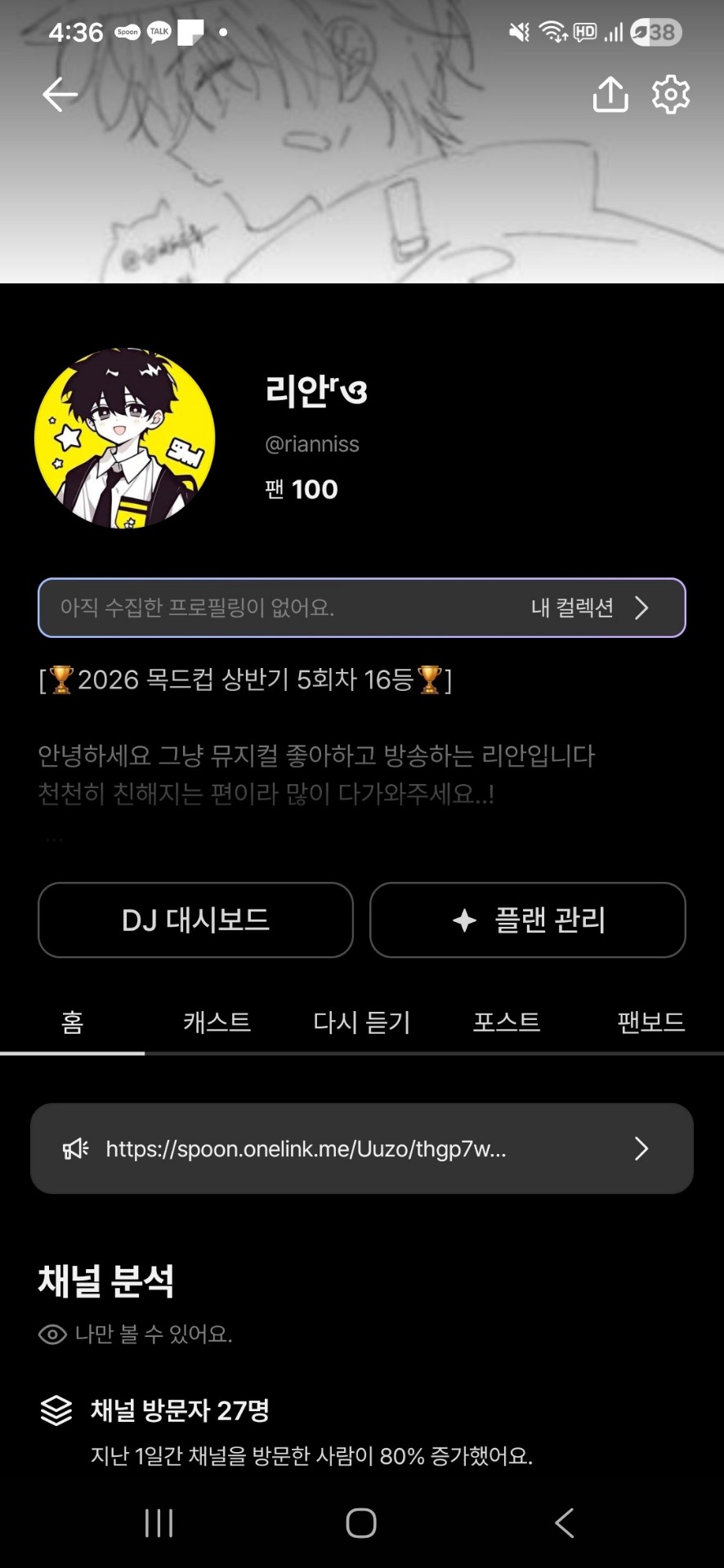The width and height of the screenshot is (724, 1568).
Task: Share this profile
Action: click(610, 95)
